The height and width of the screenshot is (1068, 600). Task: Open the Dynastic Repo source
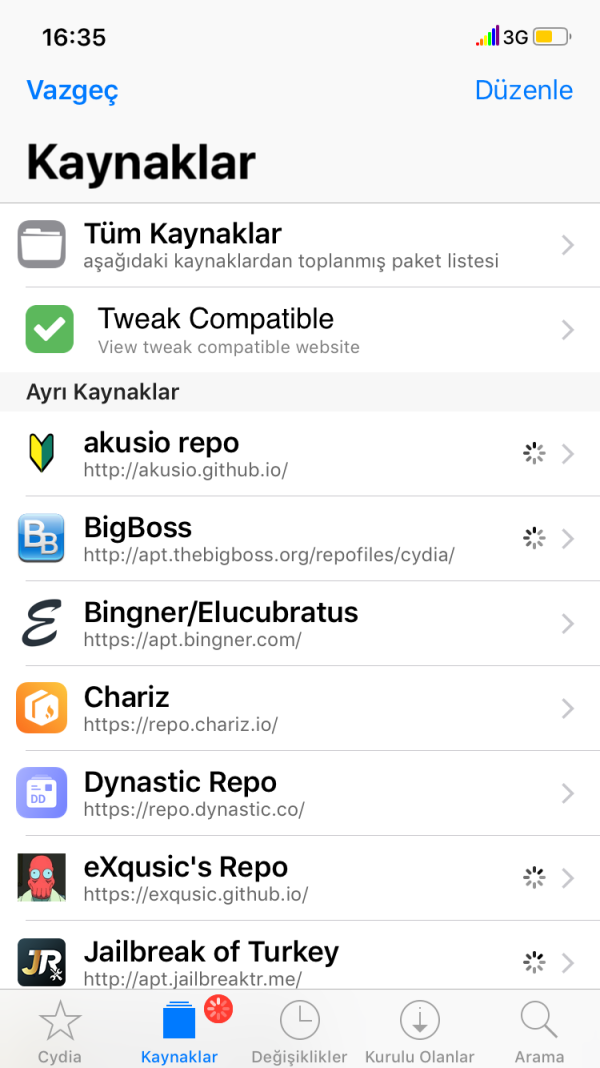pyautogui.click(x=300, y=794)
